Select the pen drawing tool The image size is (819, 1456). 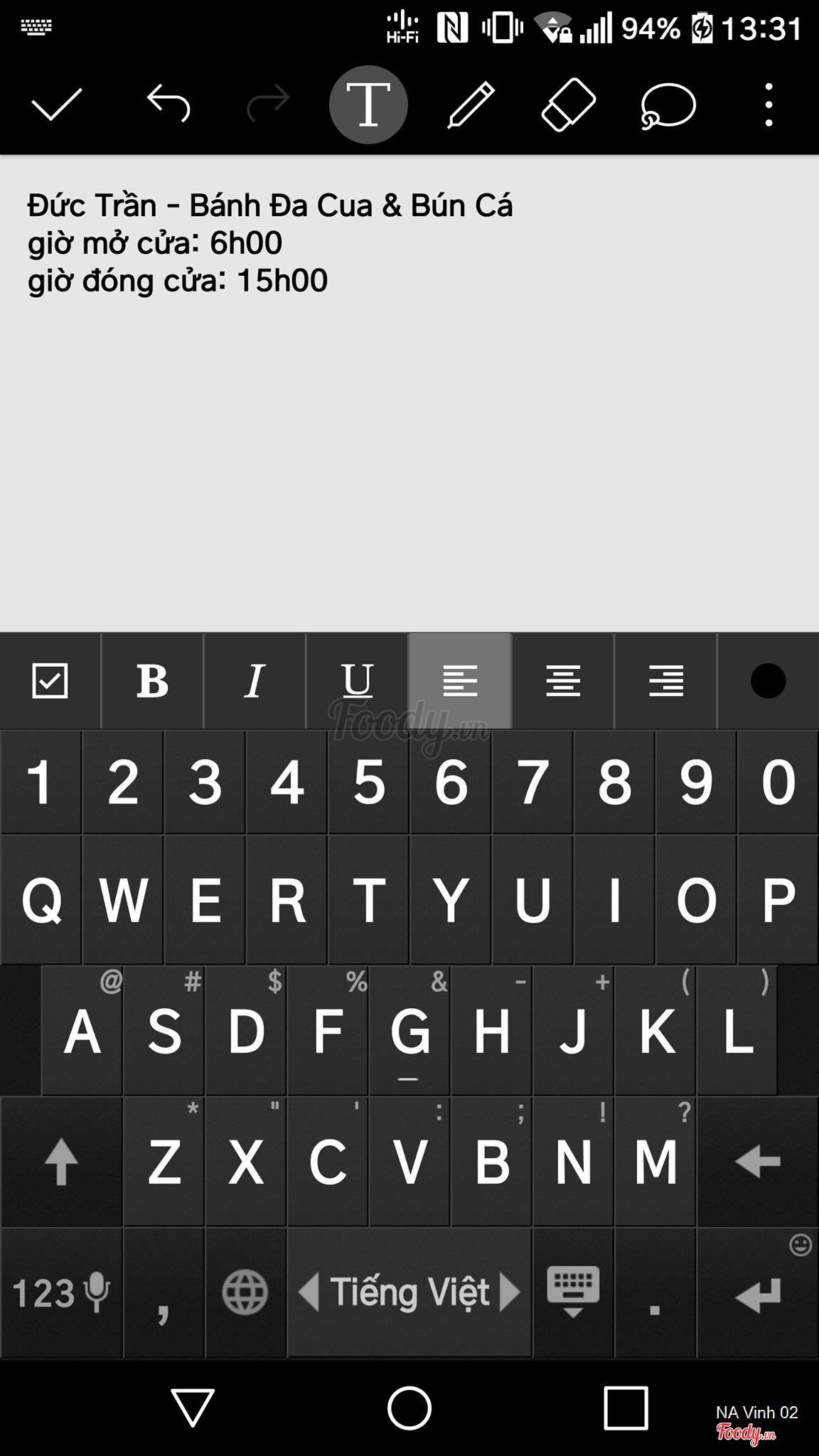pos(470,105)
